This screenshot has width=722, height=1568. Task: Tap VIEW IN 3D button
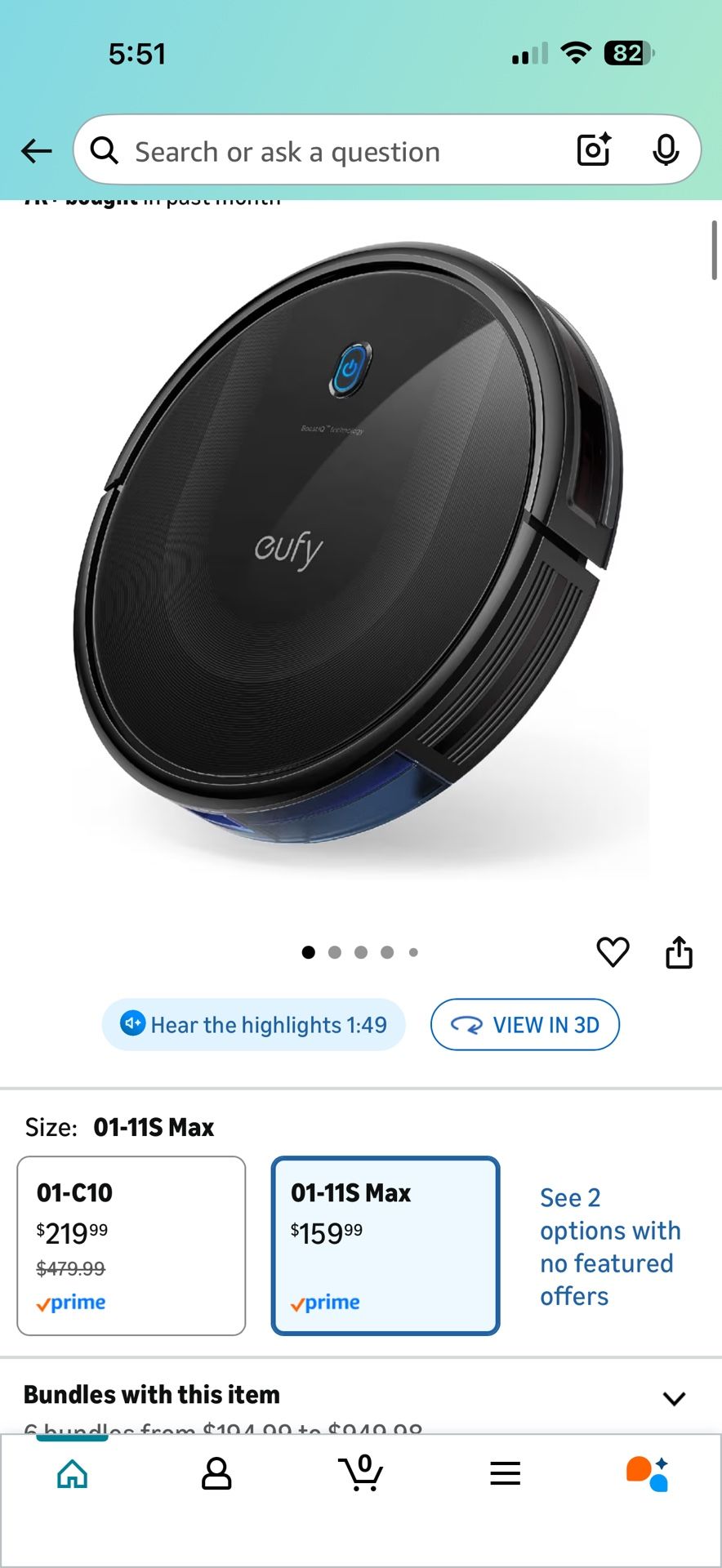click(525, 1024)
